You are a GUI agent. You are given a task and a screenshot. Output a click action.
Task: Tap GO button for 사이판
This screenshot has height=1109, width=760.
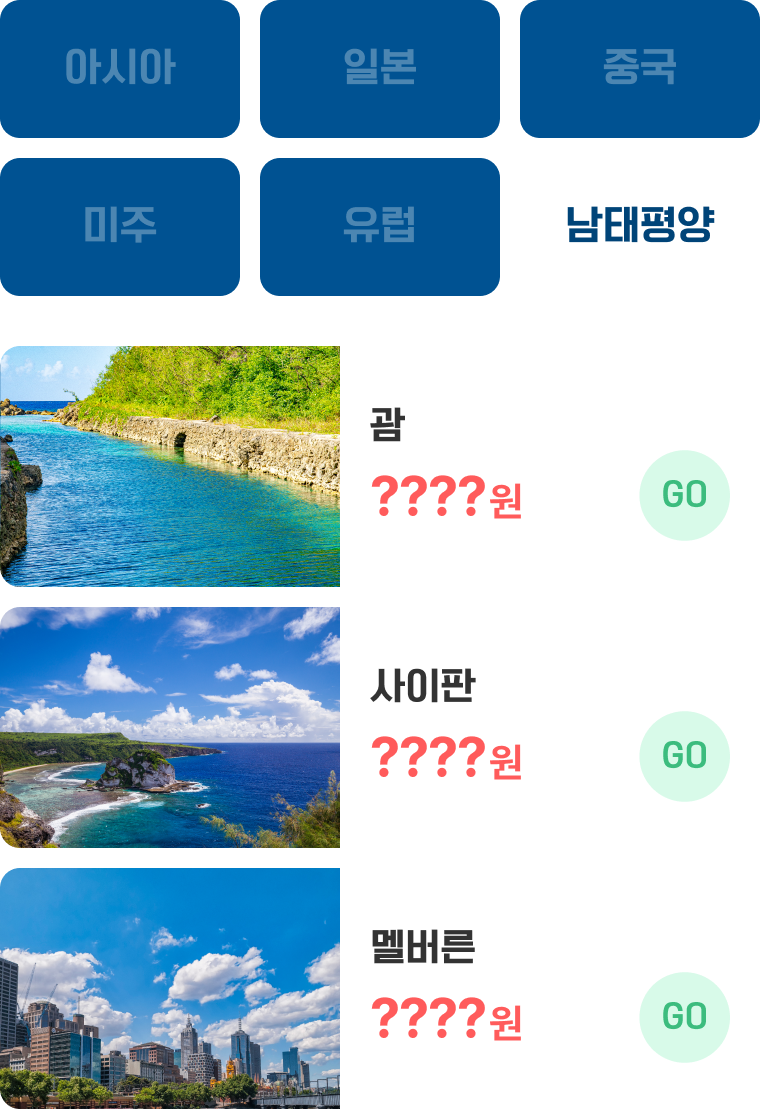click(x=684, y=756)
